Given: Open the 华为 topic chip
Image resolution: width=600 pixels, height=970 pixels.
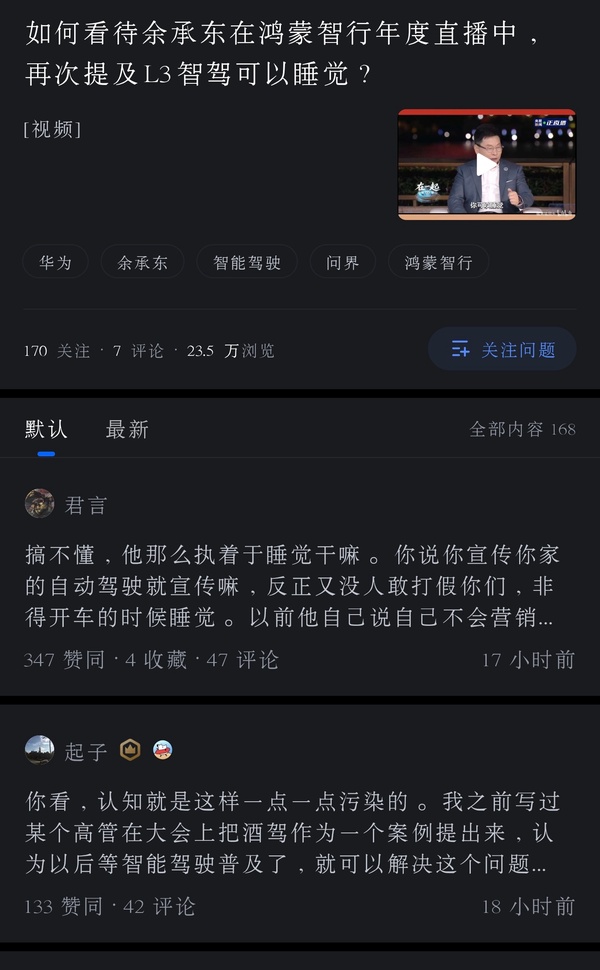Looking at the screenshot, I should 56,263.
